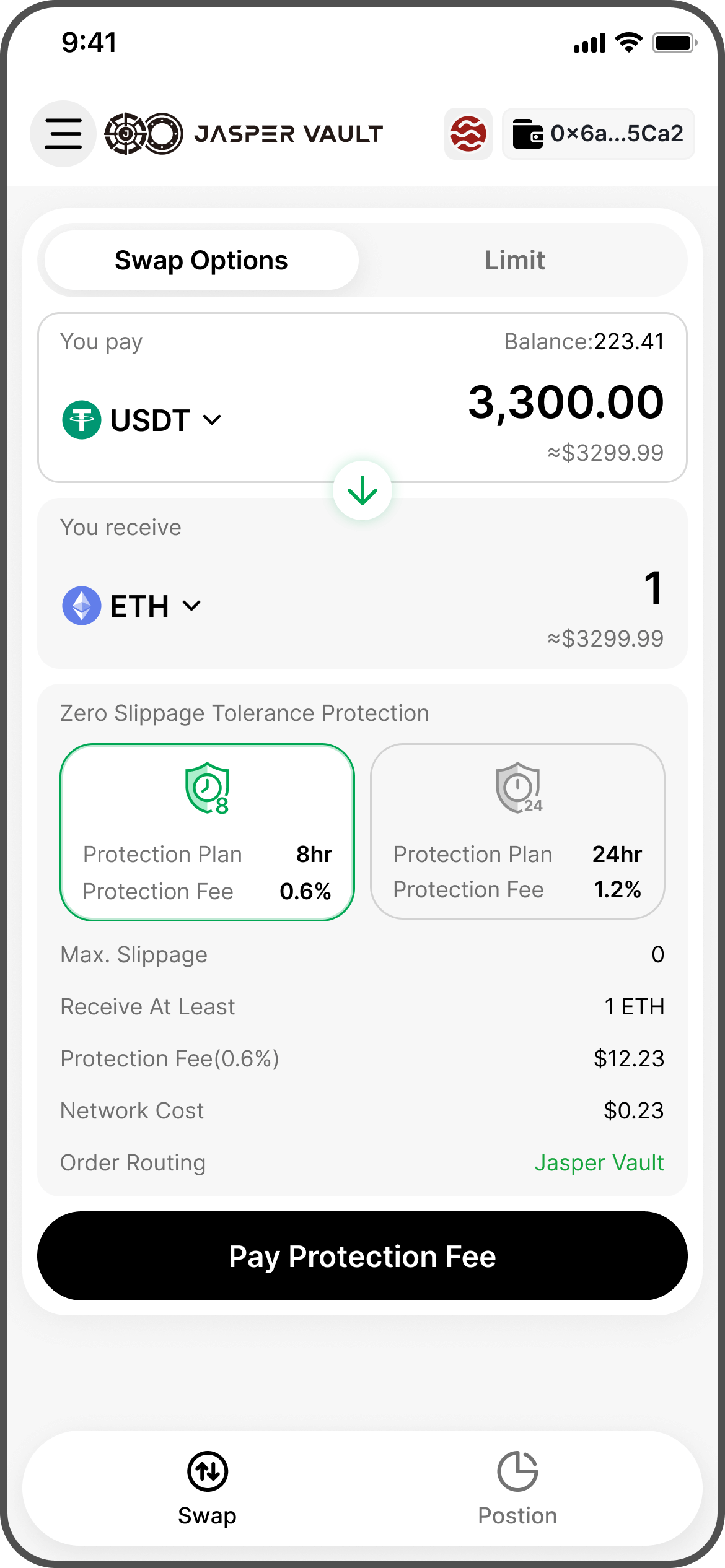Open the network selector icon

tap(468, 134)
